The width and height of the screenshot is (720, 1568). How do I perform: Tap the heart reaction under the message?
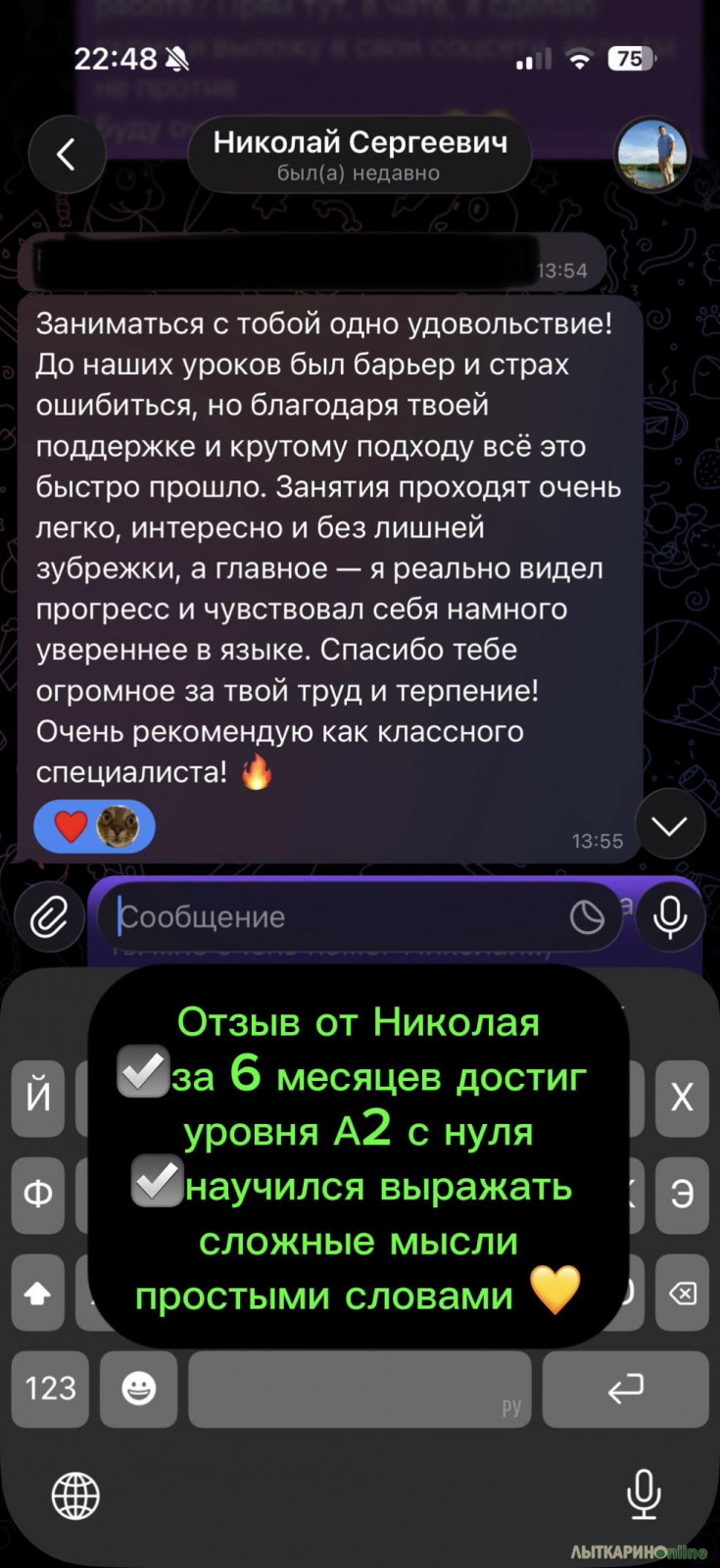[x=71, y=826]
